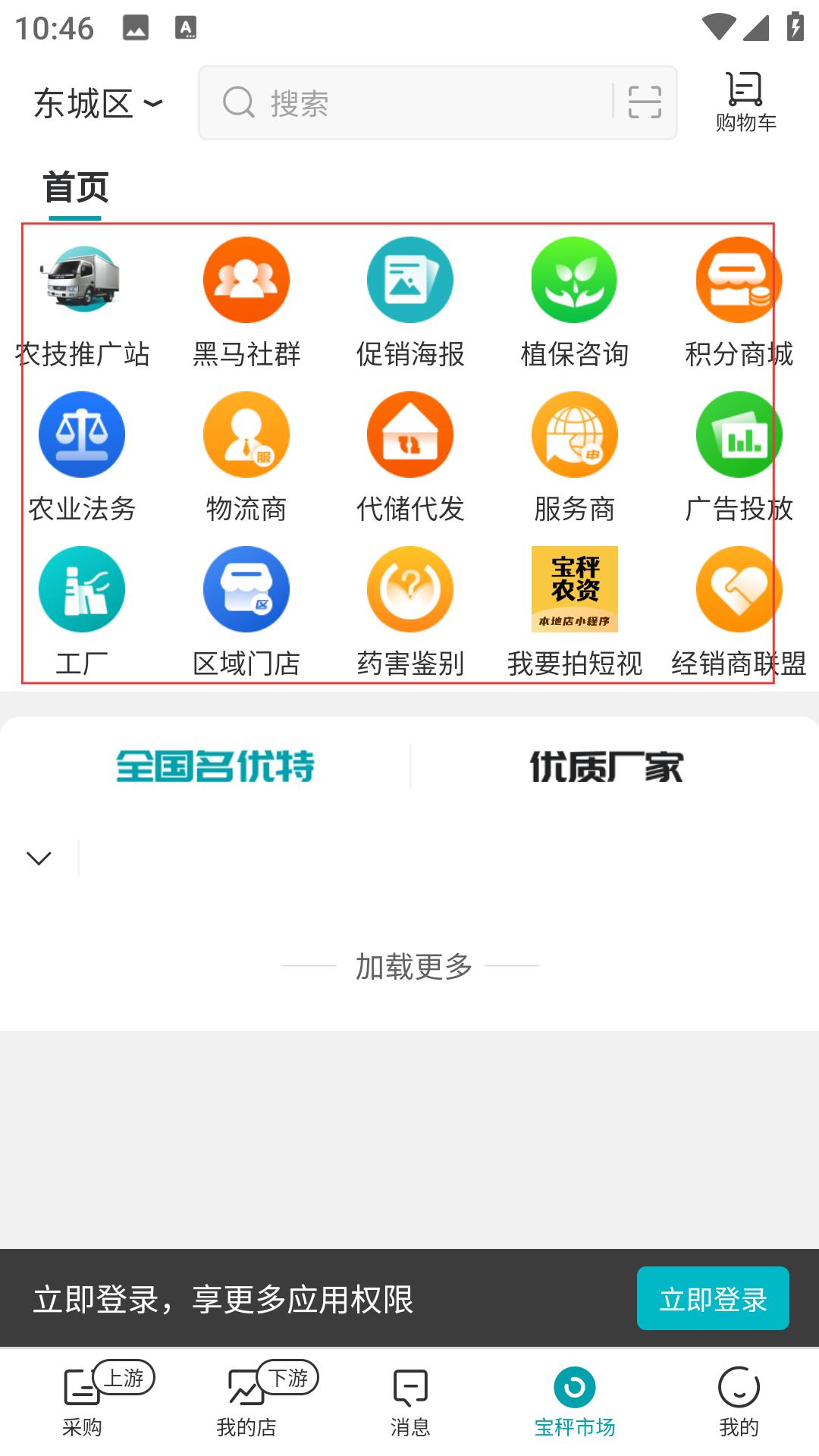
Task: Tap the 立即登录 login button
Action: pos(713,1298)
